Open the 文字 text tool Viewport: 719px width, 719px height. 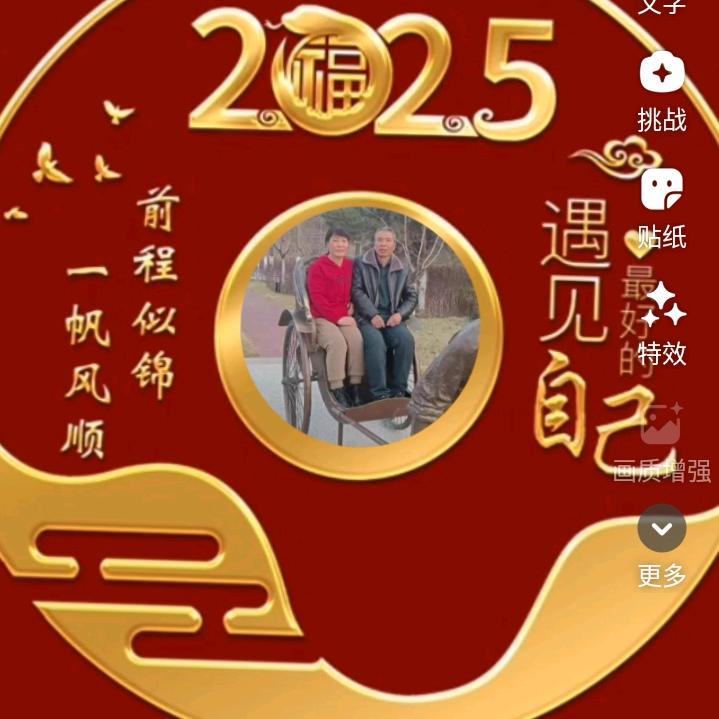(x=662, y=6)
